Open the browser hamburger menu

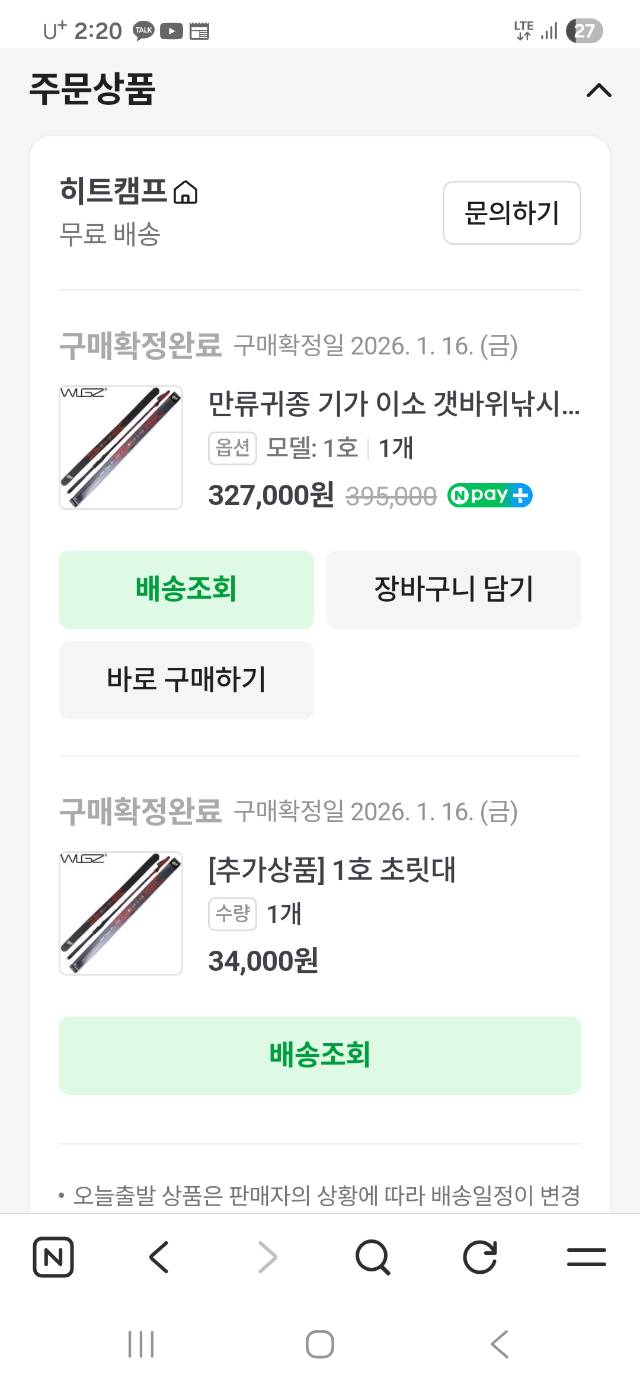(586, 1257)
